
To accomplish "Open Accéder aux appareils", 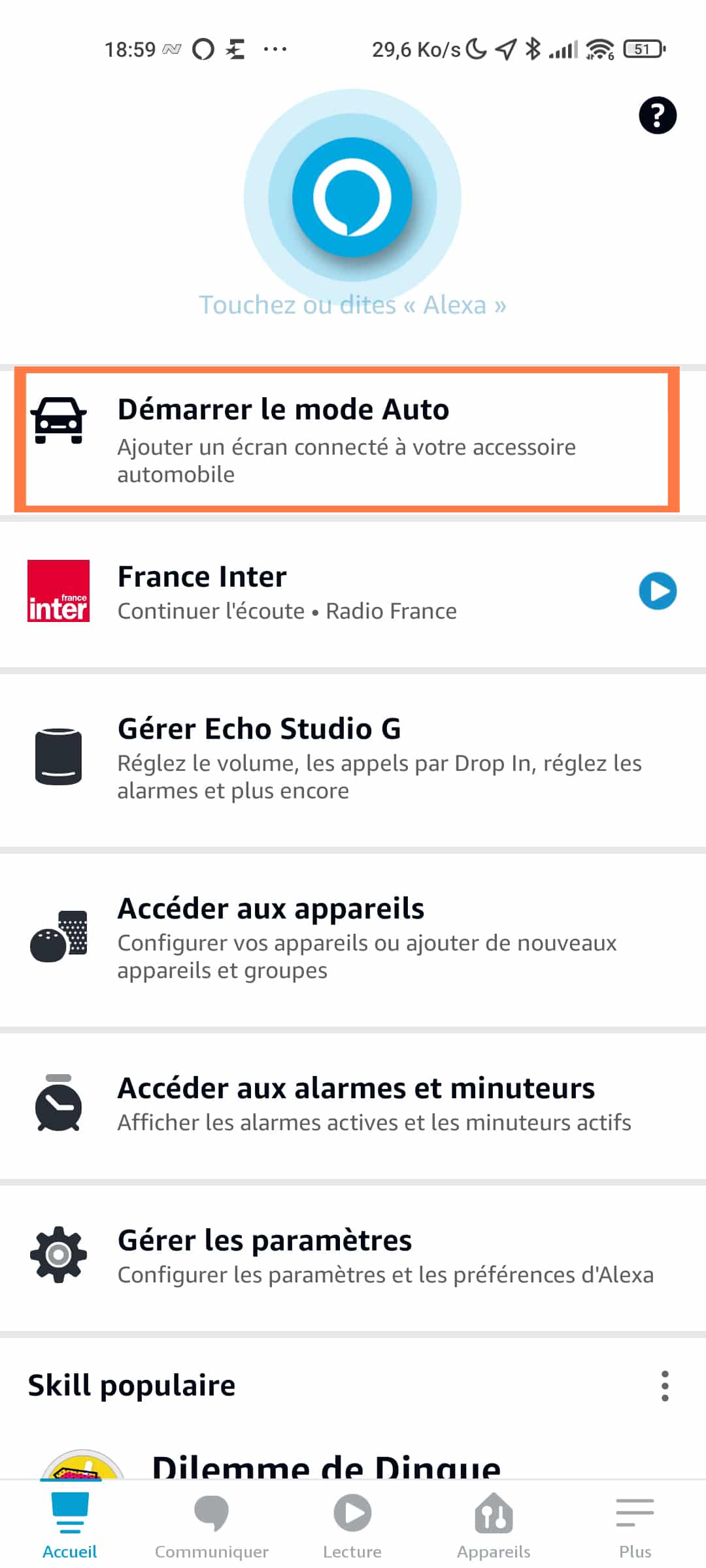I will point(353,939).
